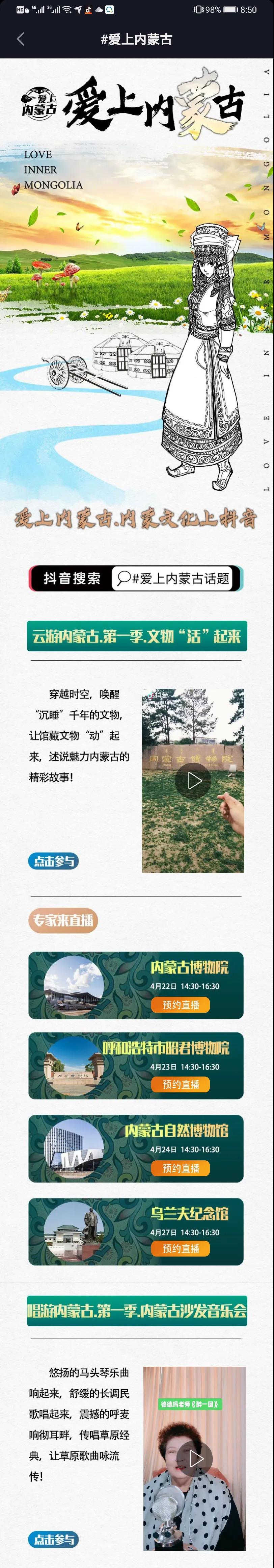Play the 内蒙古博物院 video
Viewport: 274px width, 1568px height.
click(193, 780)
